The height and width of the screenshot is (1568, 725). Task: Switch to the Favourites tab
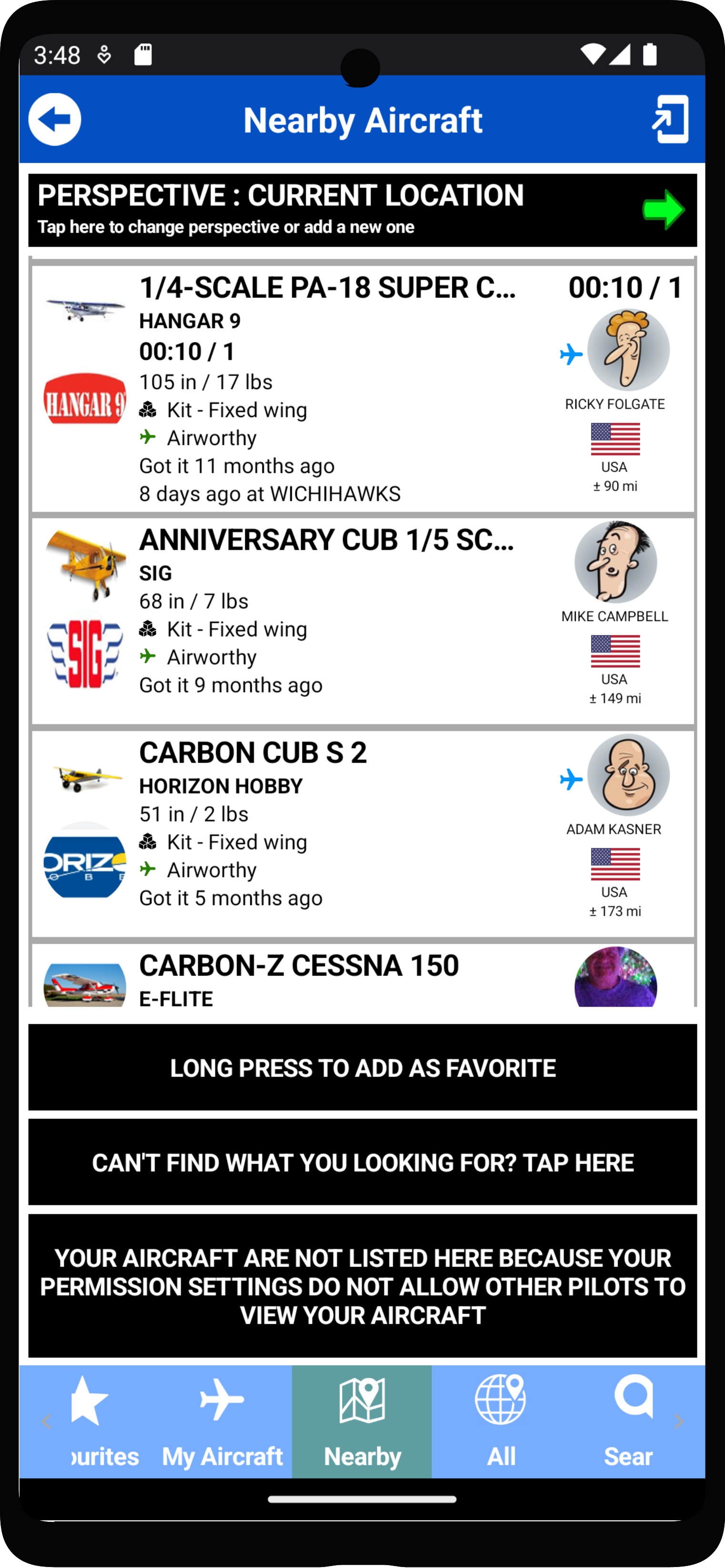click(97, 1421)
